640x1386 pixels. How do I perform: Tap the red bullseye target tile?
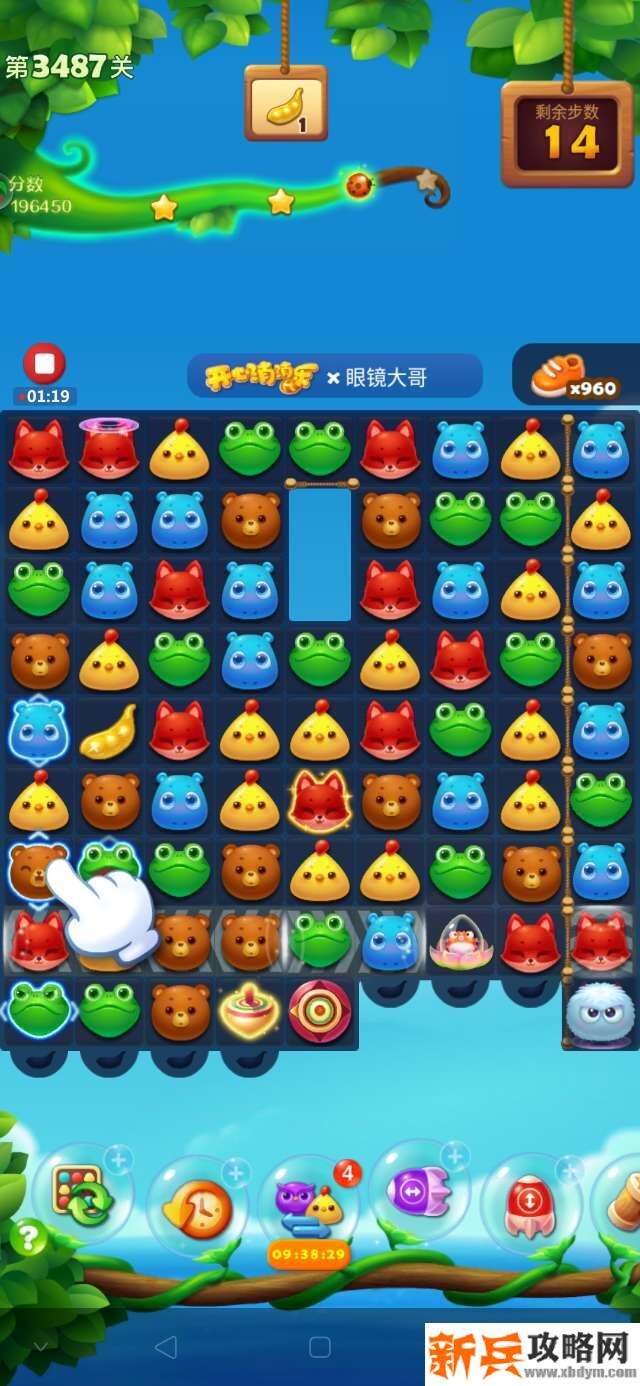pos(320,1010)
